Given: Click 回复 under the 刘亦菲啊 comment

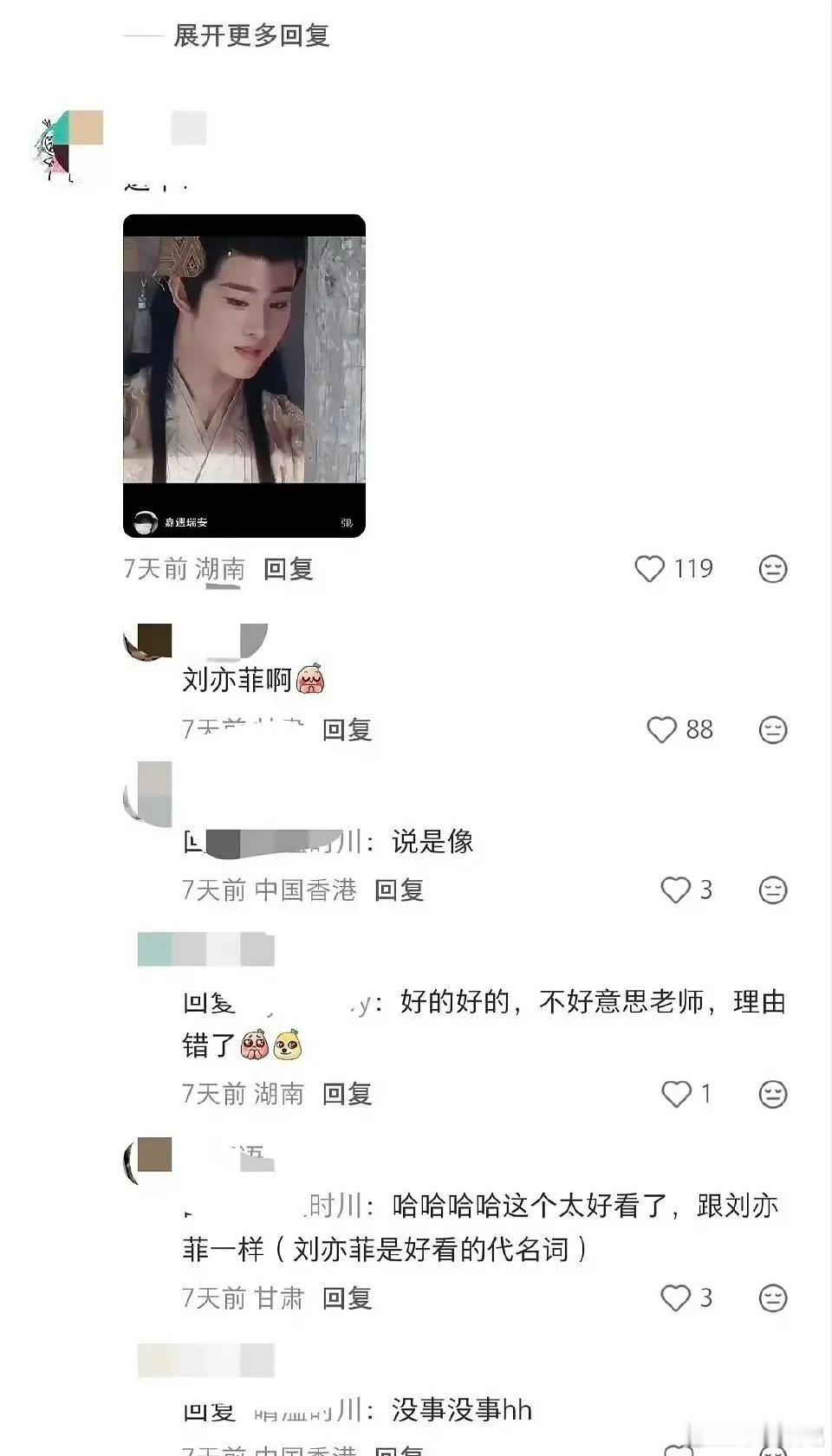Looking at the screenshot, I should 347,730.
